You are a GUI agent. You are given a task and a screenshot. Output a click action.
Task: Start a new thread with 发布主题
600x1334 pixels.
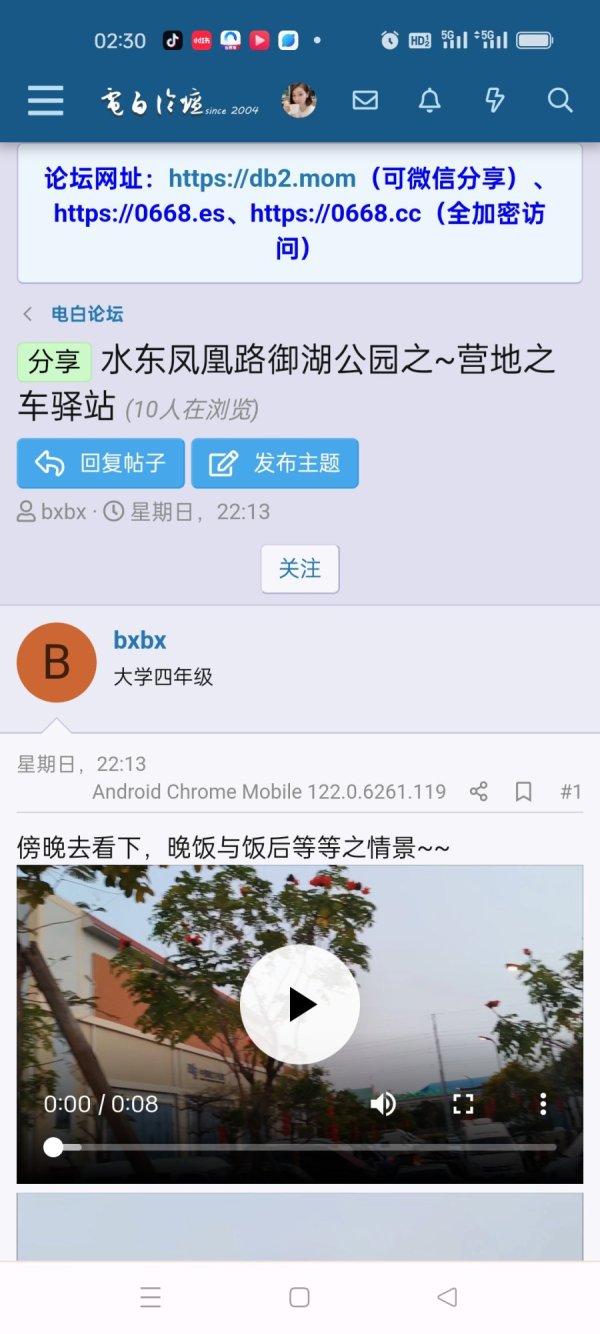coord(275,463)
